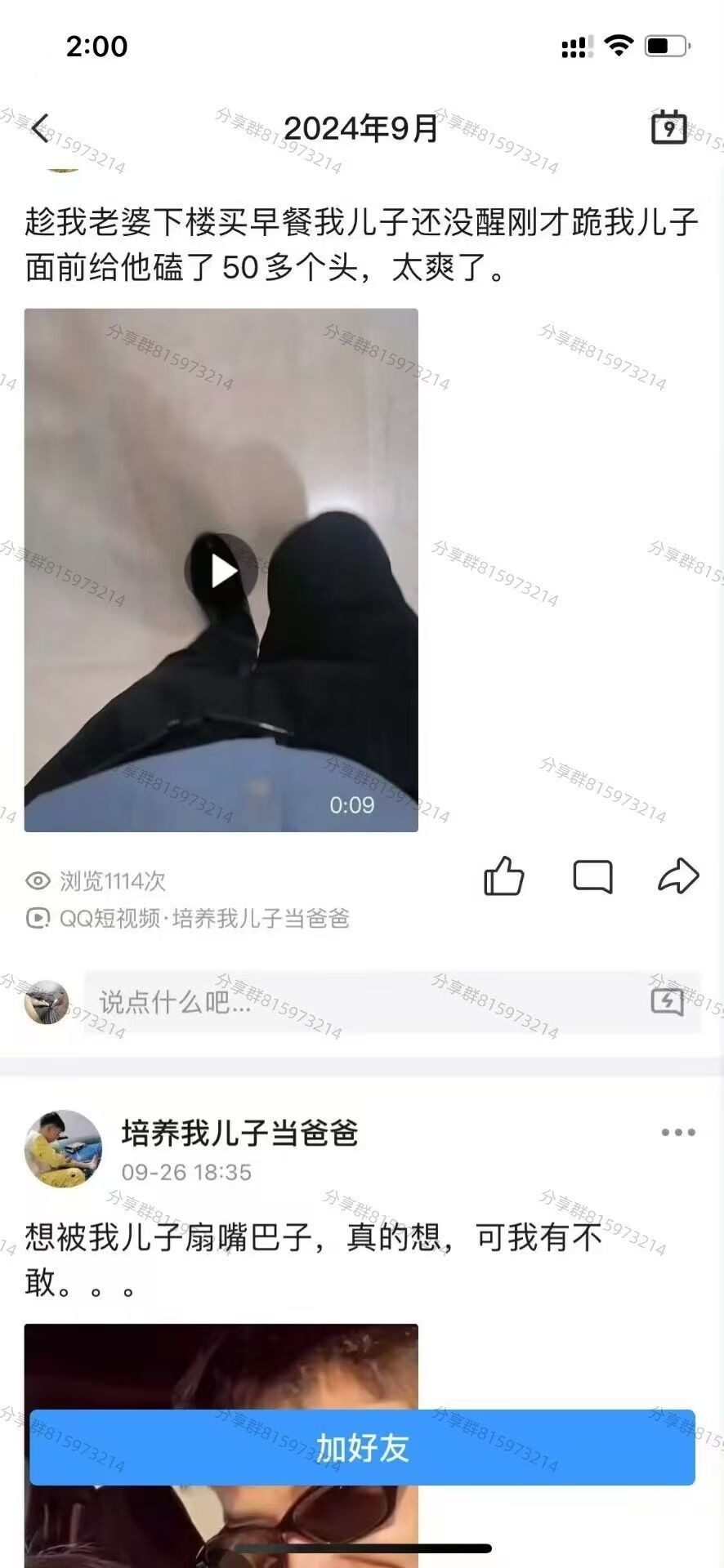The width and height of the screenshot is (724, 1568).
Task: Open more options for the 09-26 post
Action: pos(677,1133)
